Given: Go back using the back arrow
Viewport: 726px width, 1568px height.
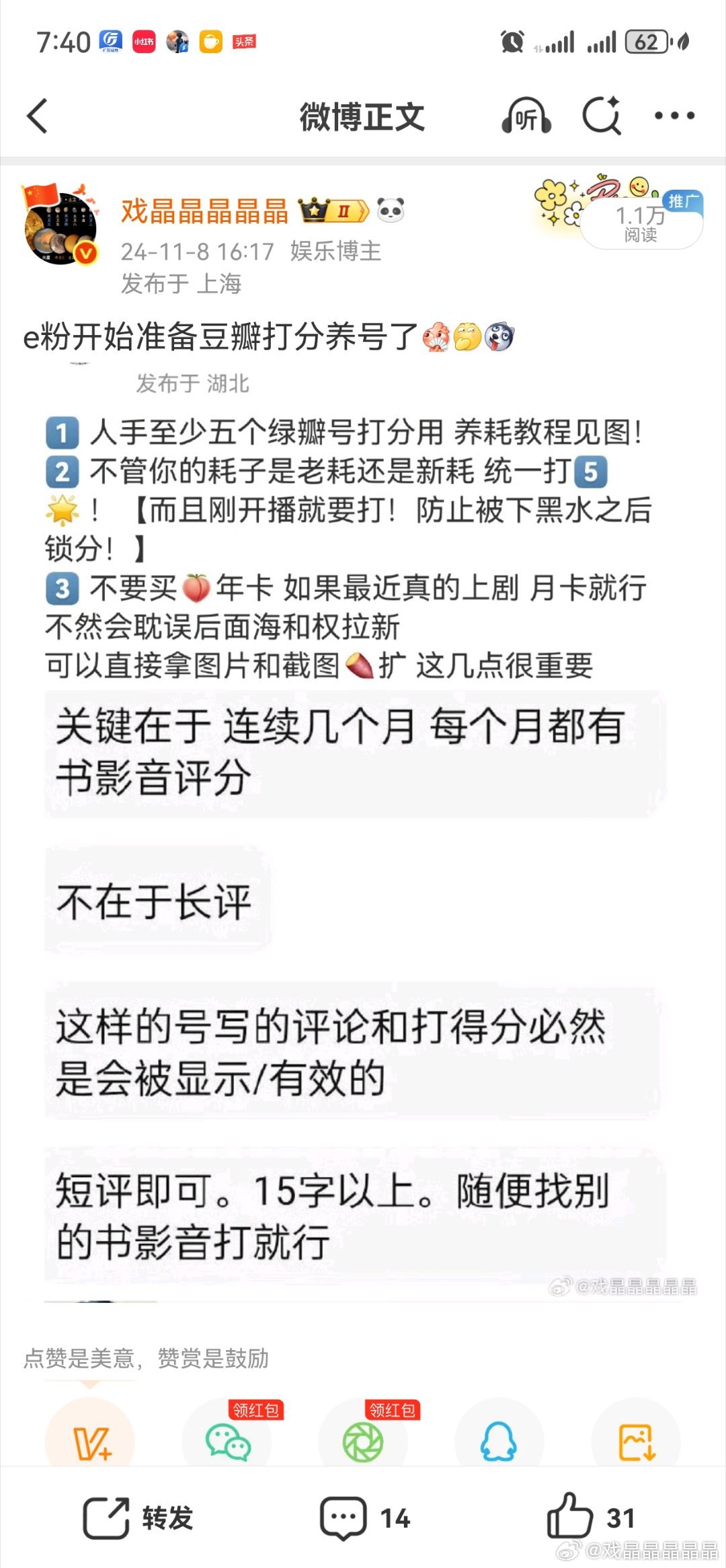Looking at the screenshot, I should click(37, 116).
